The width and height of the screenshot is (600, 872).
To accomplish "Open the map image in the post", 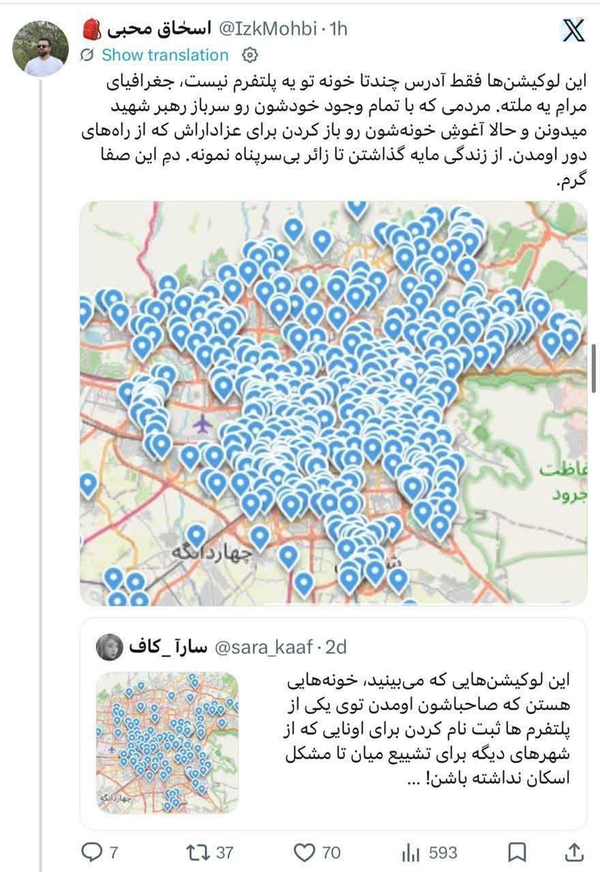I will click(x=334, y=403).
